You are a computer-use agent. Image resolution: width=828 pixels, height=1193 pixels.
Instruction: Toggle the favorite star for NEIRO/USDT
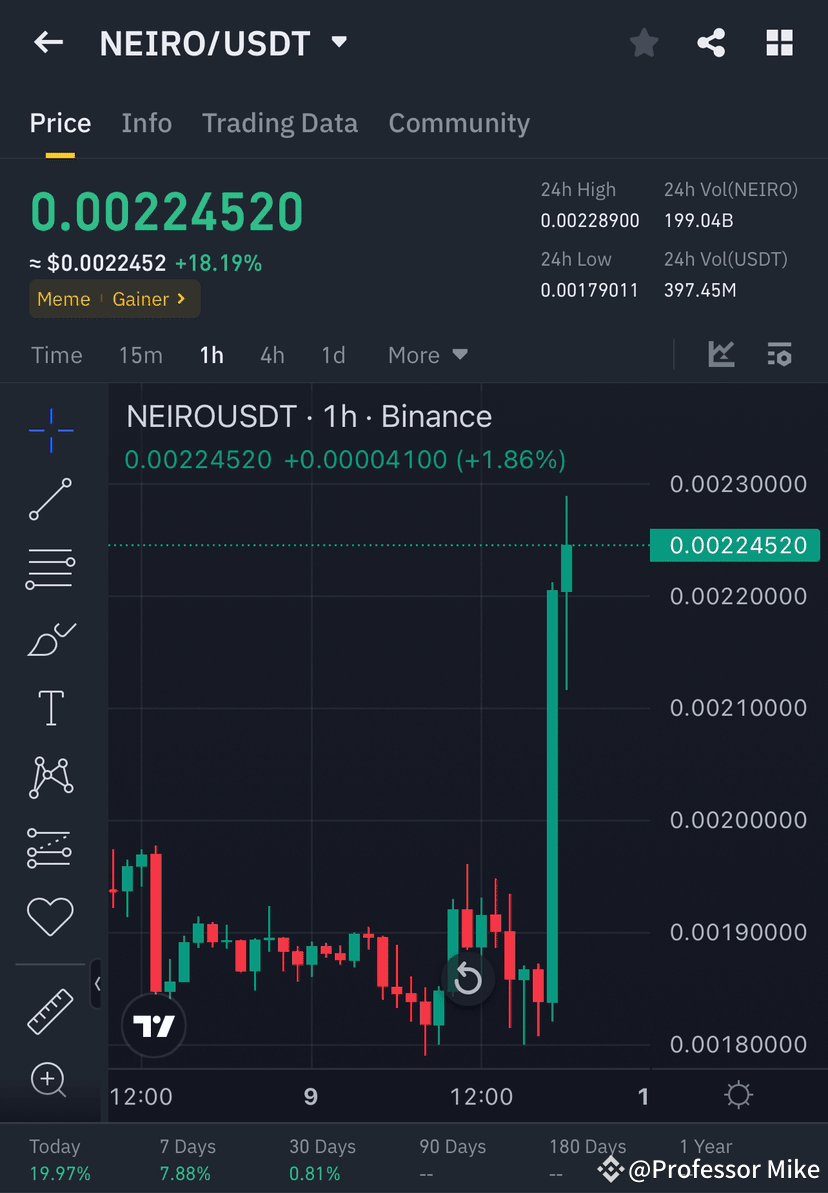click(x=643, y=42)
